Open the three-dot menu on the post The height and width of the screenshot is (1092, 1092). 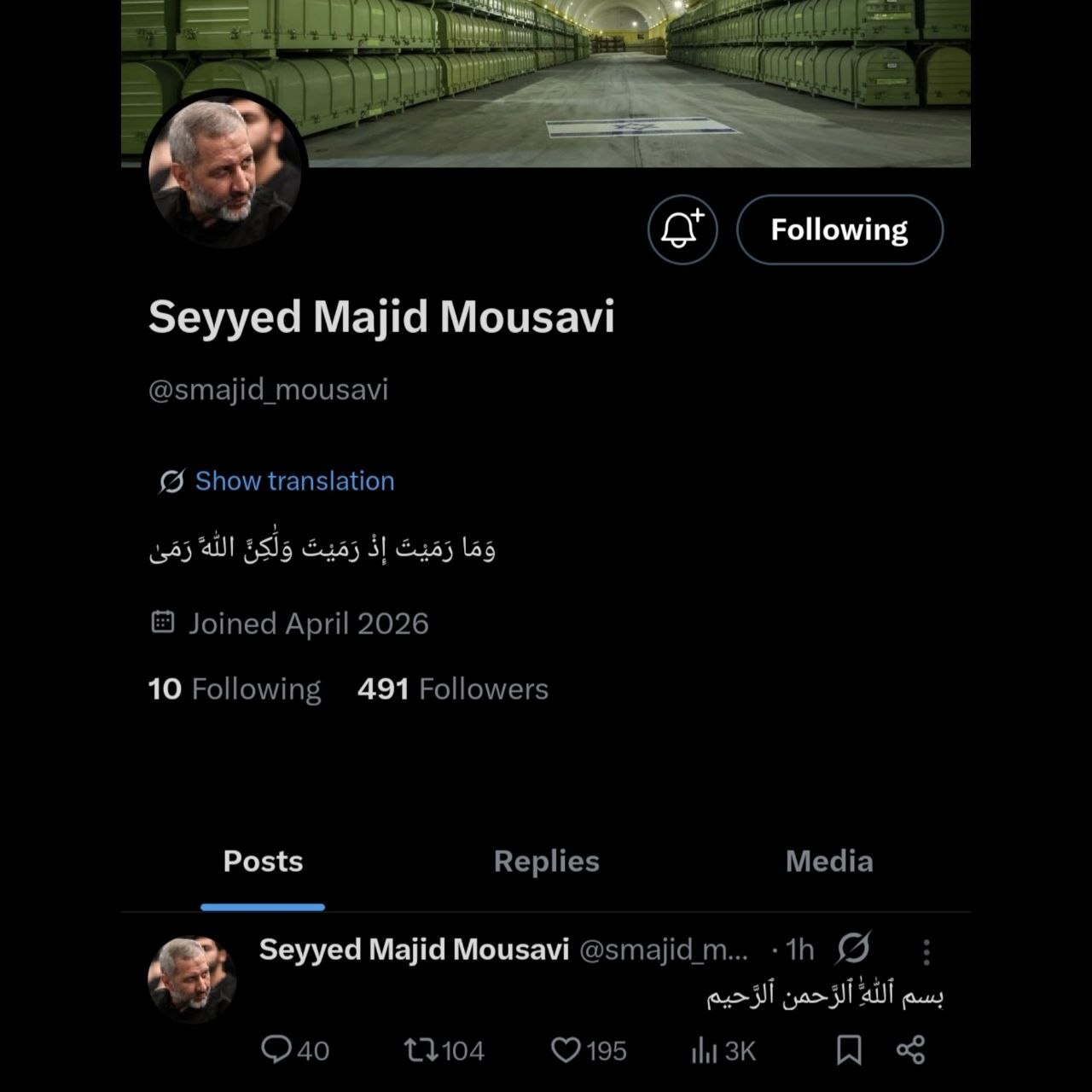(926, 951)
